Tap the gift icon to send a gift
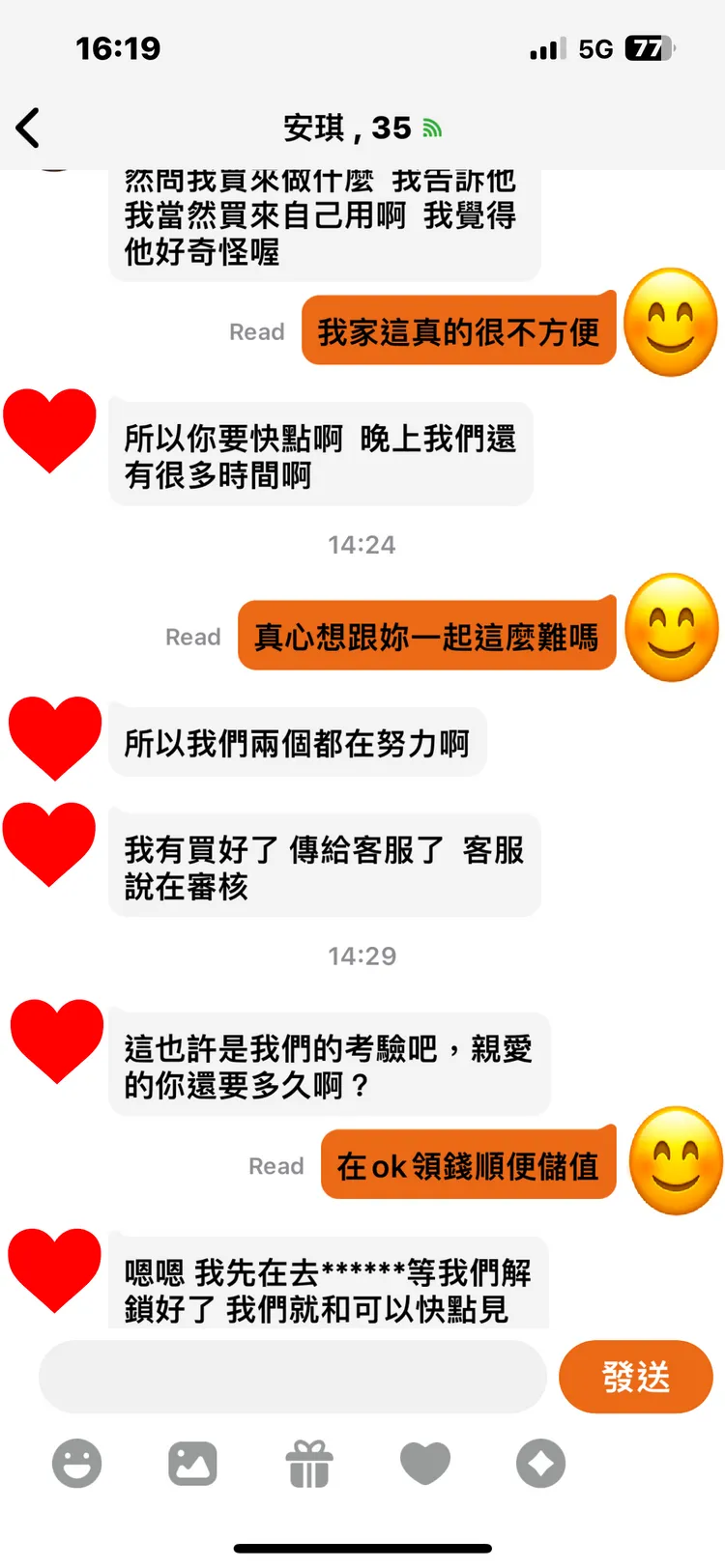The image size is (725, 1568). pos(309,1464)
